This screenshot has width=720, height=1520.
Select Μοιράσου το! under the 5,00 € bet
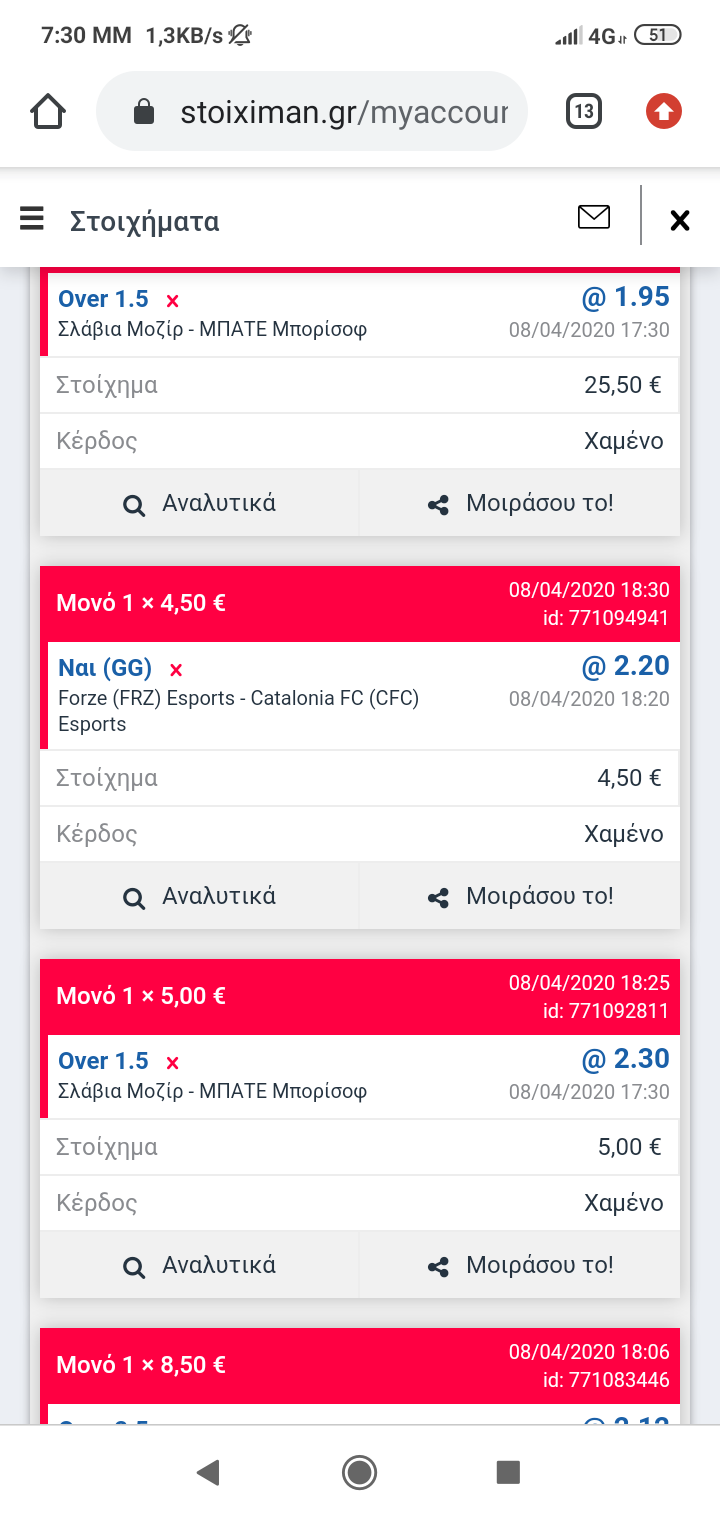click(520, 1265)
